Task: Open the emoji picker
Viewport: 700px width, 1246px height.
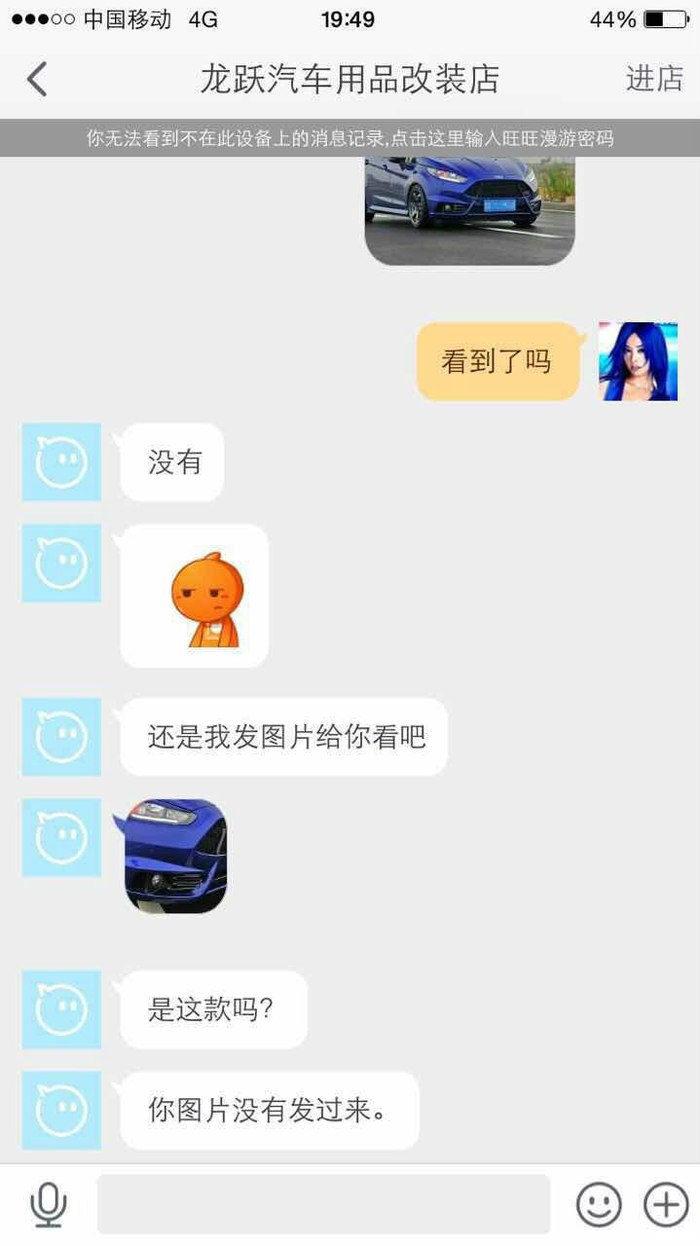Action: pos(599,1204)
